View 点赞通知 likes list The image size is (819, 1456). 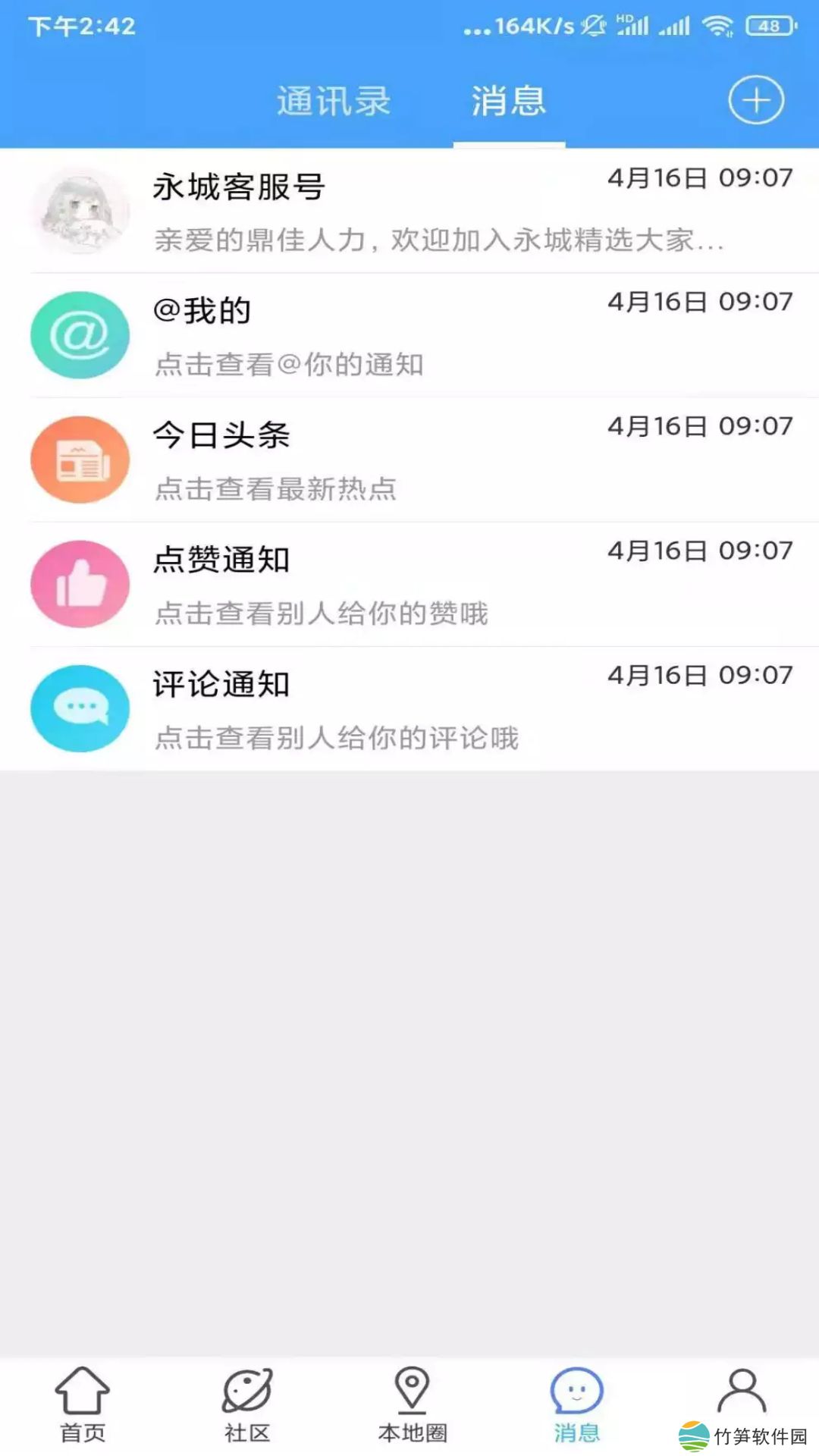point(409,584)
